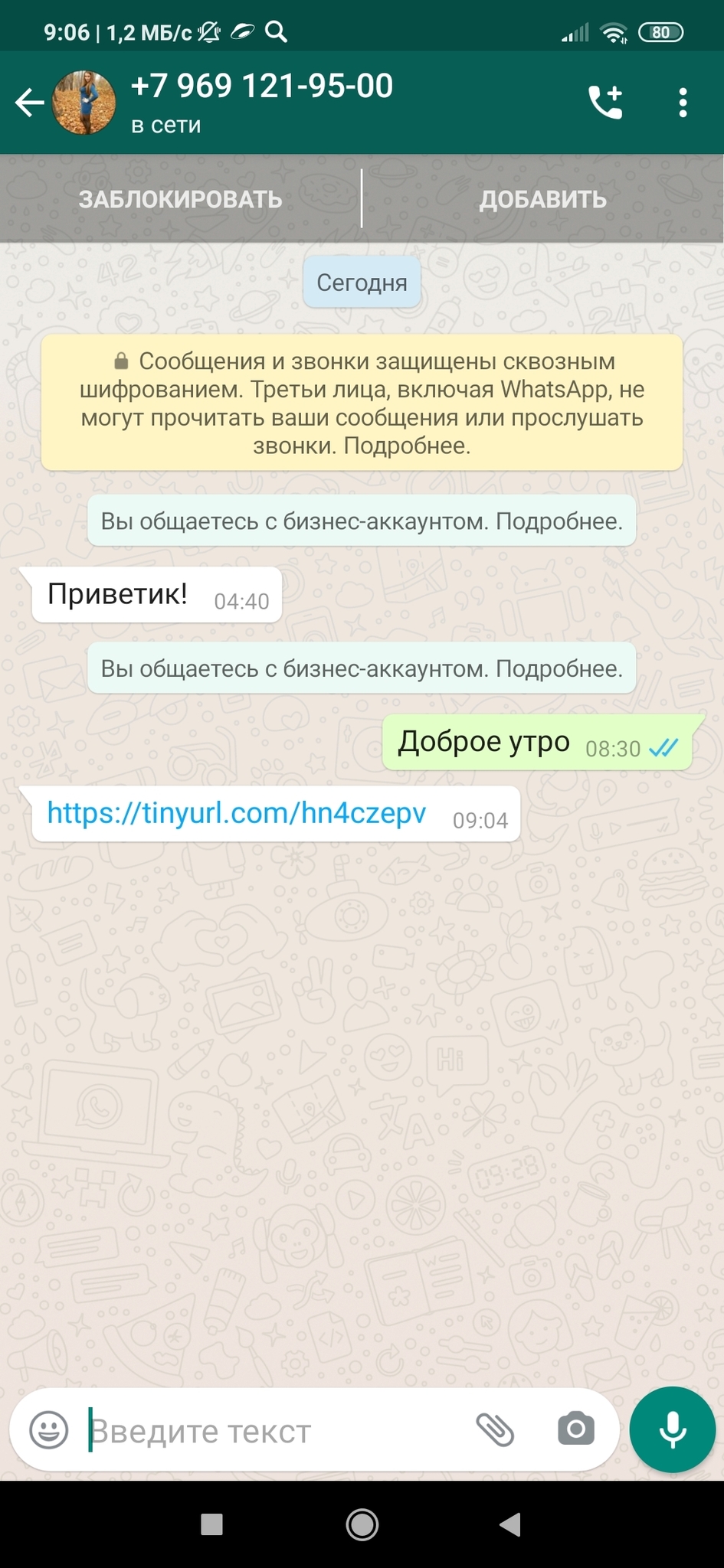The height and width of the screenshot is (1568, 724).
Task: Open recent apps from navigation bar
Action: tap(211, 1524)
